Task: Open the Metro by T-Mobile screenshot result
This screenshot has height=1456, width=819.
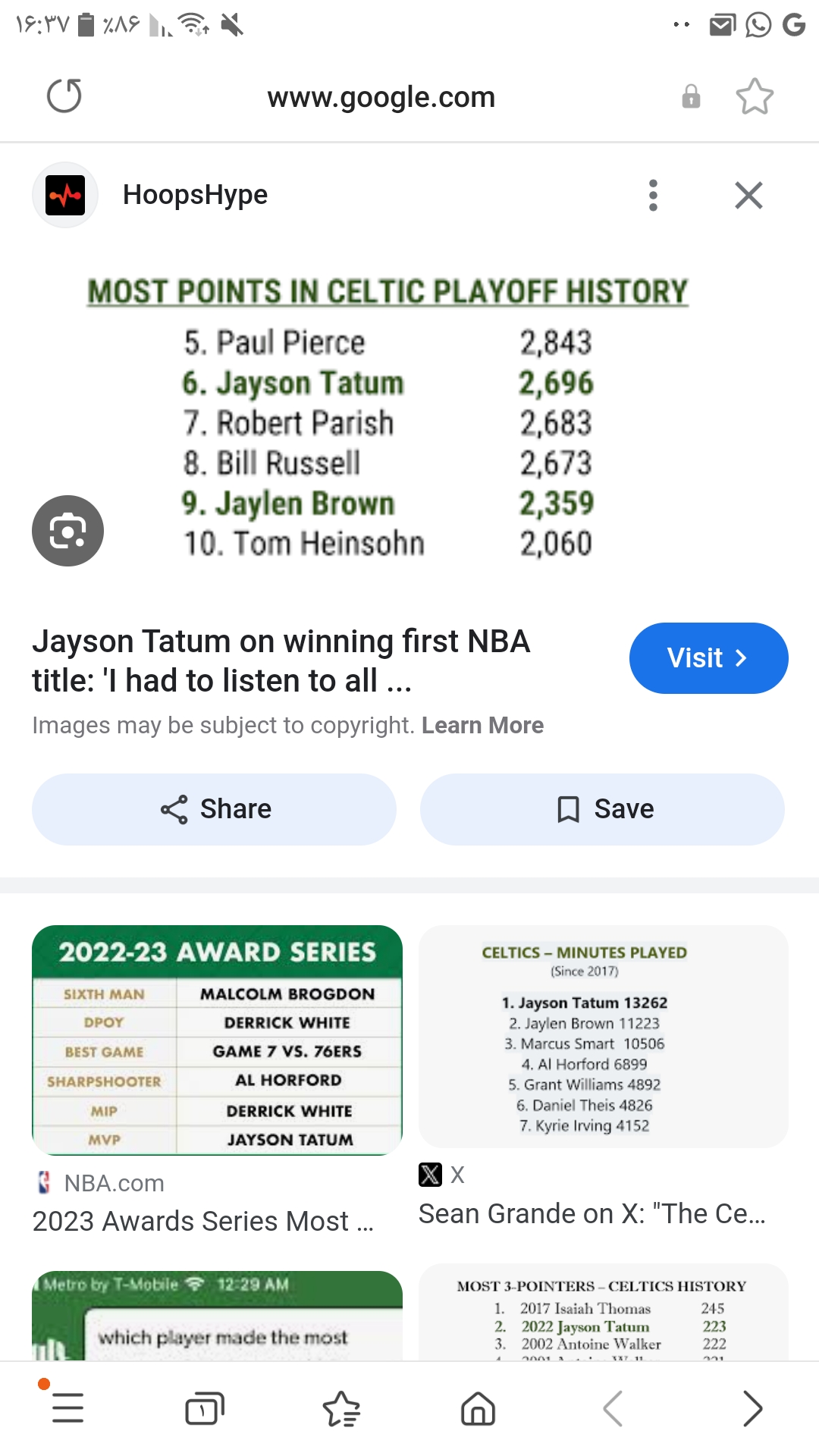Action: [217, 1316]
